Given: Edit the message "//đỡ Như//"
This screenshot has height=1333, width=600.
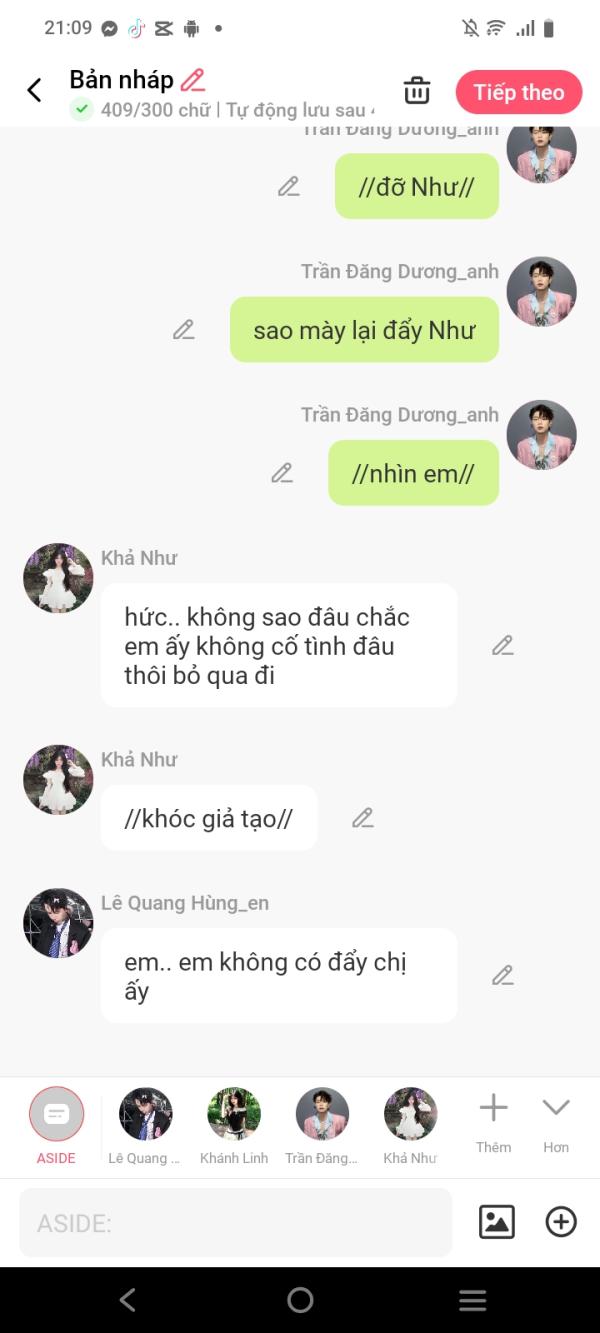Looking at the screenshot, I should point(289,186).
